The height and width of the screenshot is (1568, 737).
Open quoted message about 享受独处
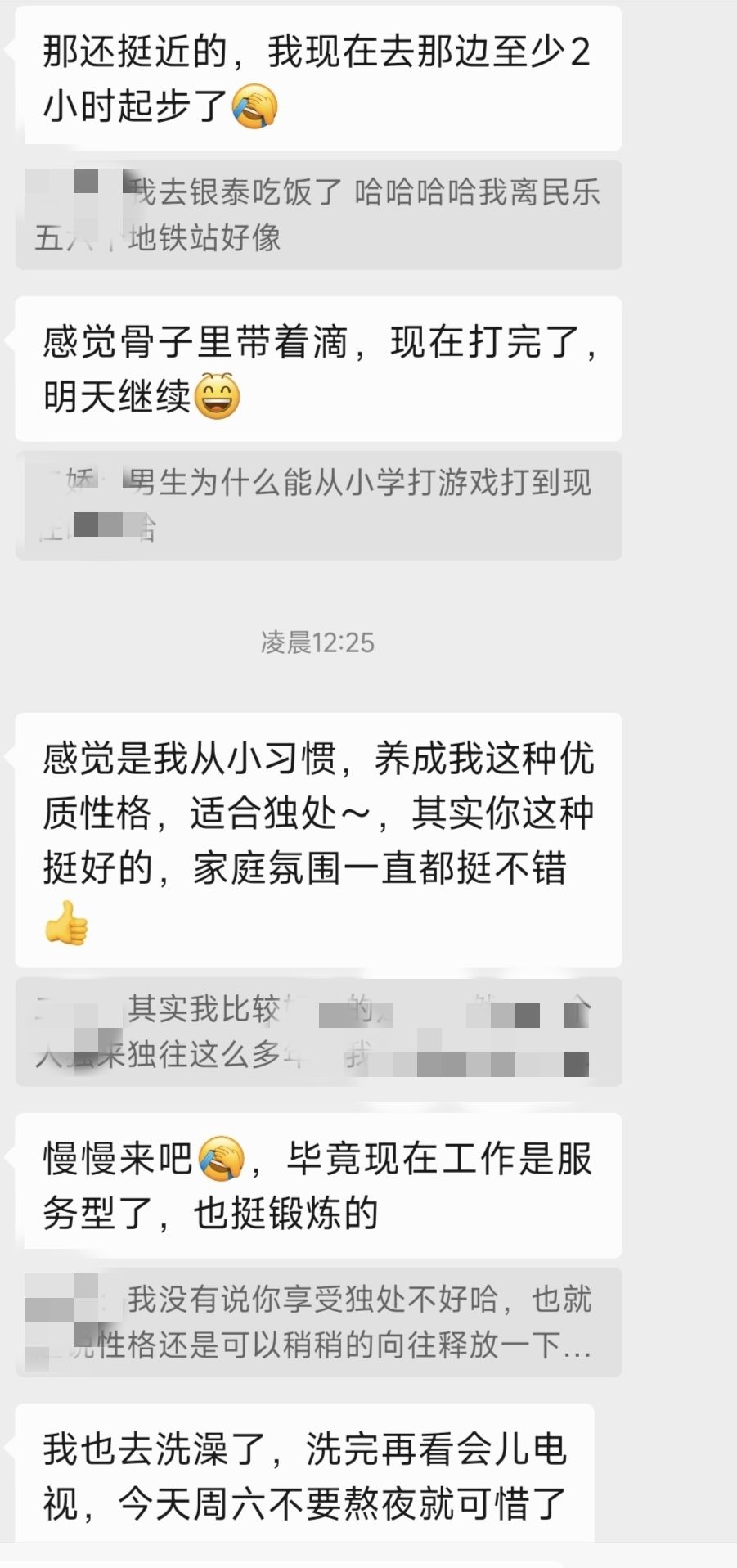coord(318,1322)
